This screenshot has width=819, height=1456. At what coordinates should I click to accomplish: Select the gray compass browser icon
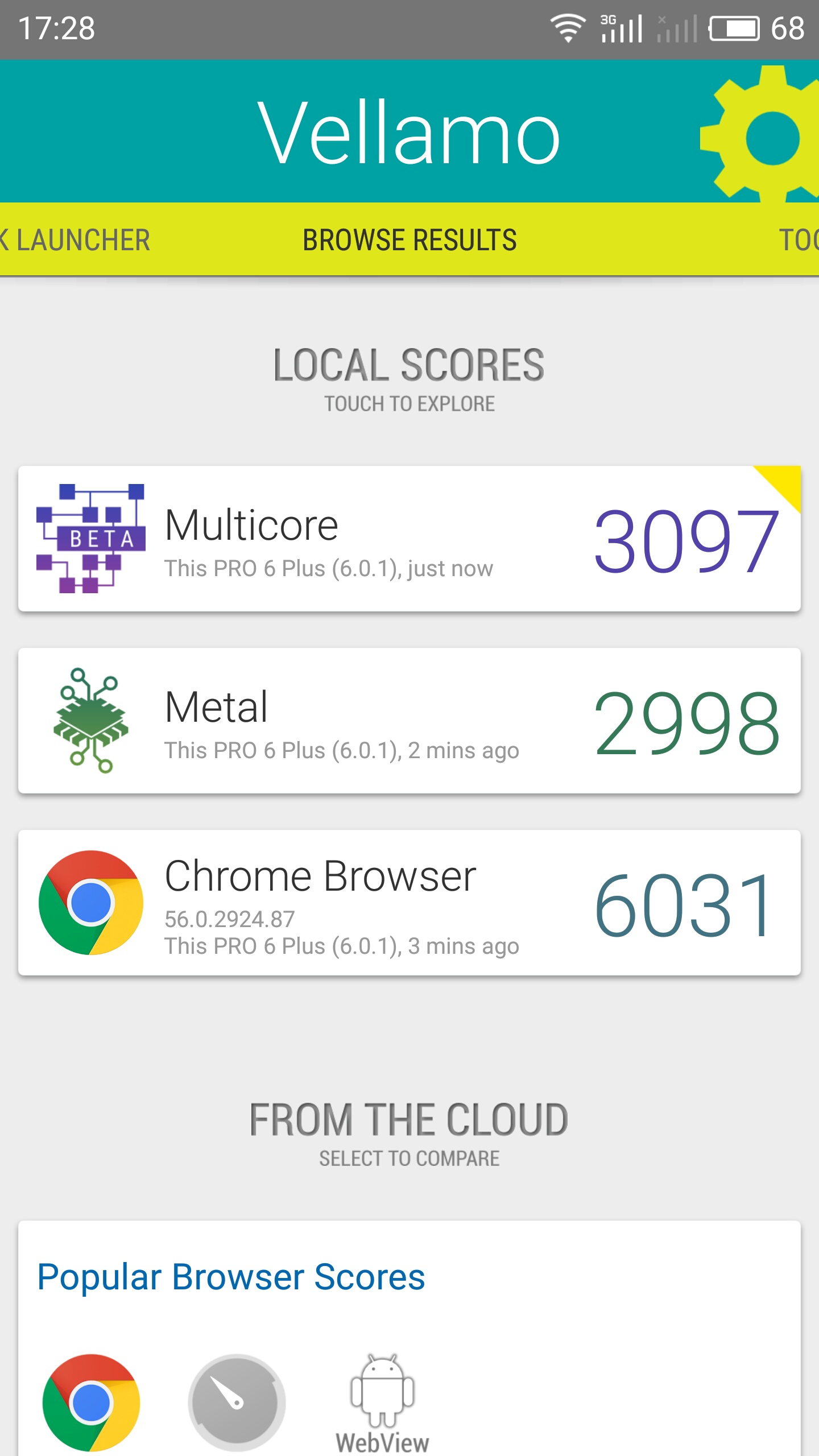(236, 1403)
